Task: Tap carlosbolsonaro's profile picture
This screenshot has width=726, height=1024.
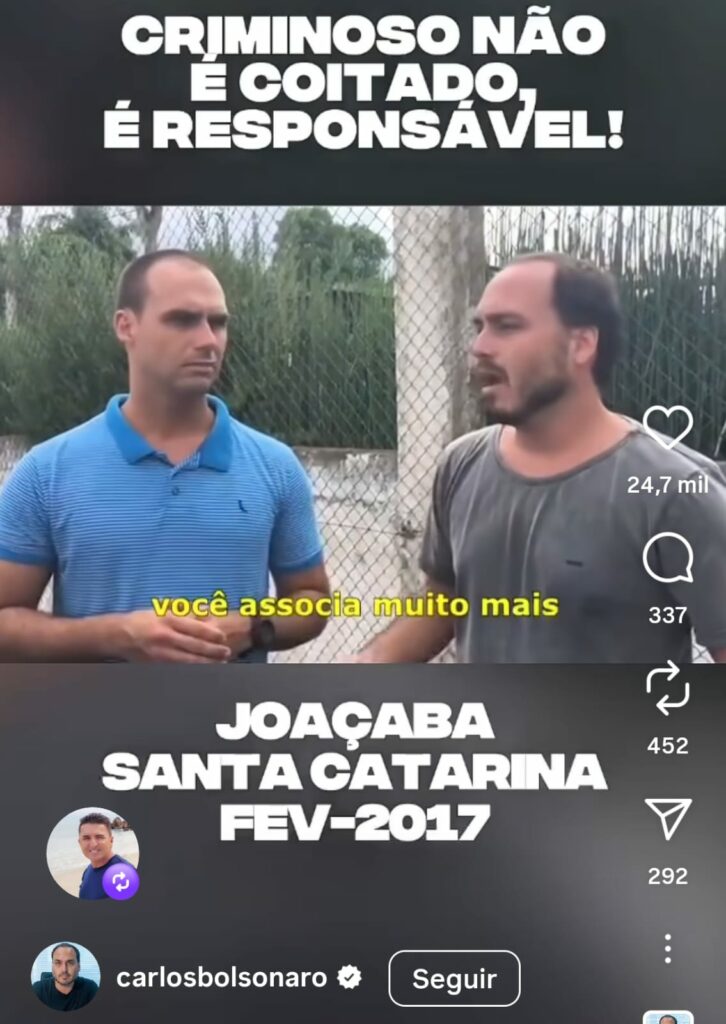Action: click(x=66, y=976)
